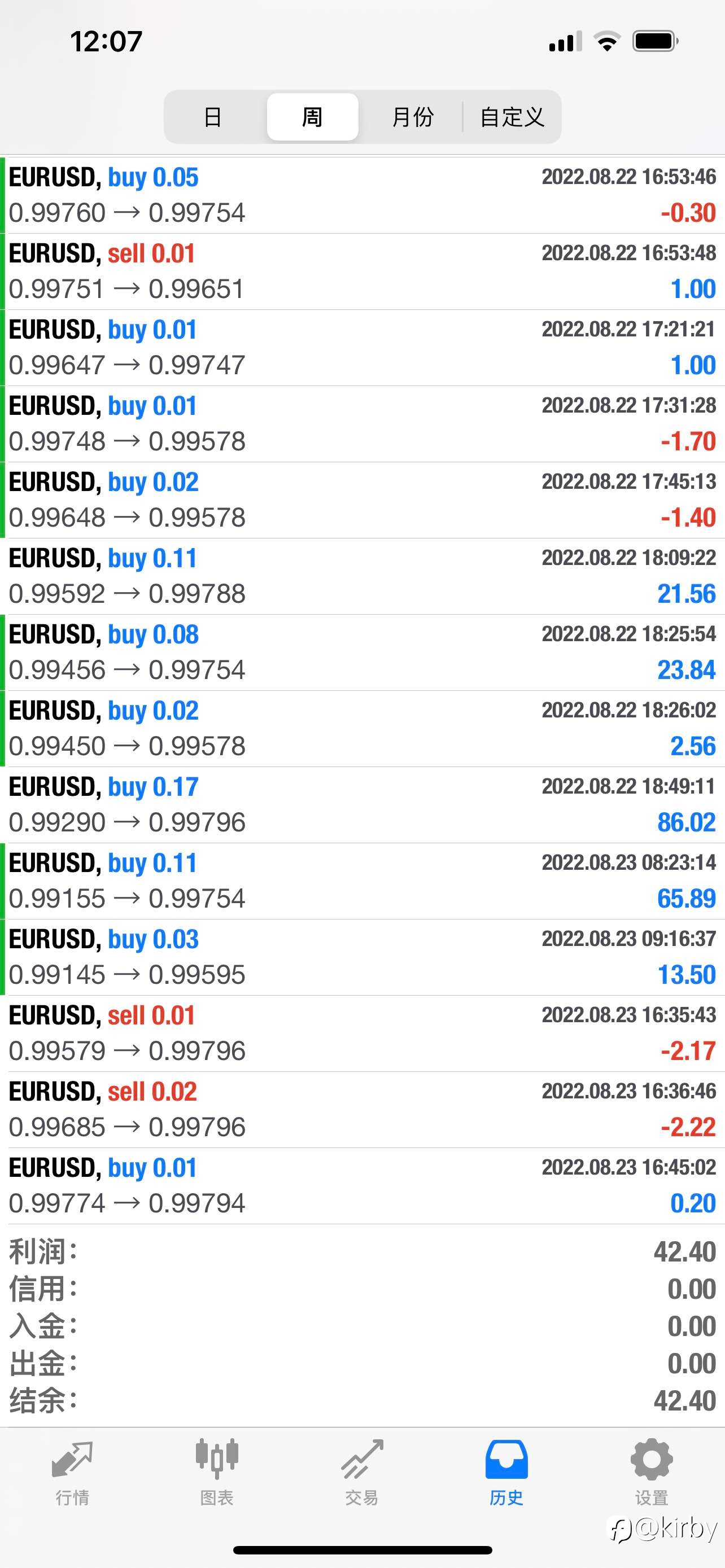Open the 自定义 custom period filter
725x1568 pixels.
click(512, 117)
